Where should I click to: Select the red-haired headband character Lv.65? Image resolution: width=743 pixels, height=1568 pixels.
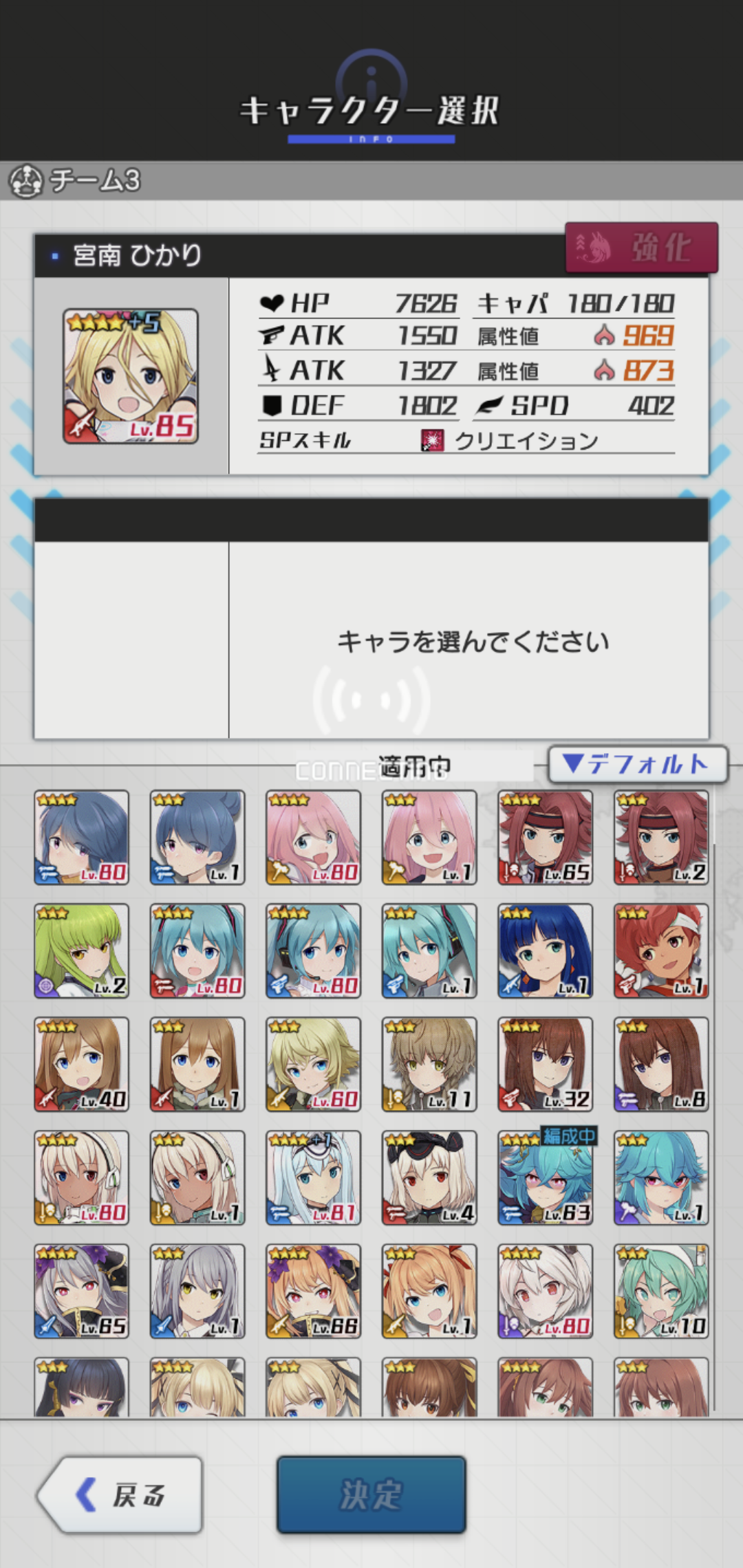coord(545,838)
